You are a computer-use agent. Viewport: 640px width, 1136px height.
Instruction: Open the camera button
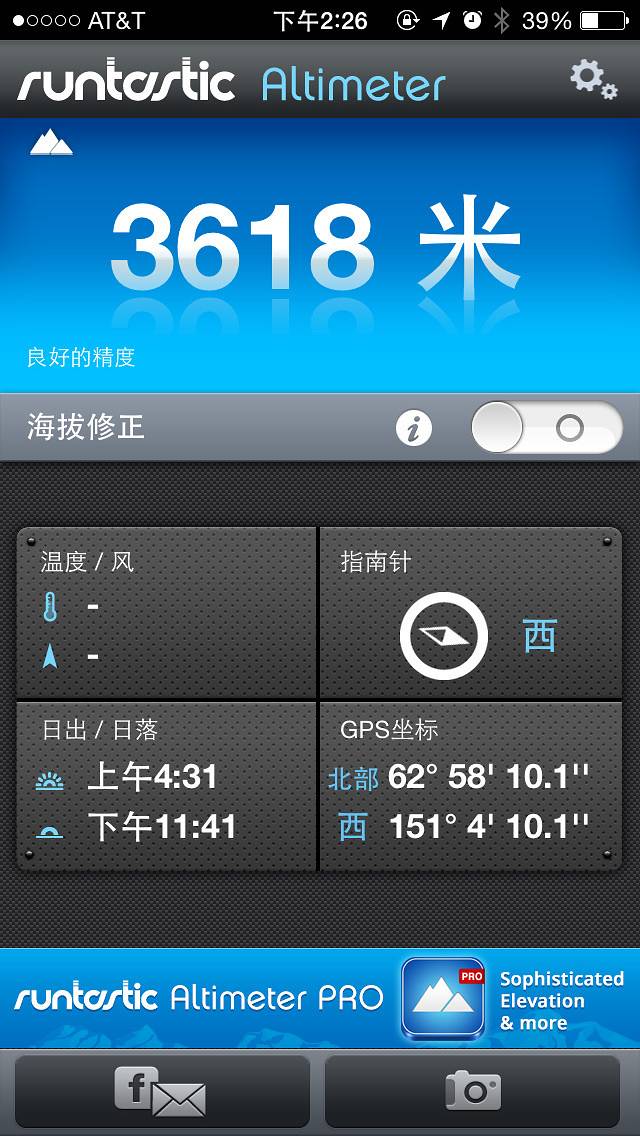click(472, 1091)
